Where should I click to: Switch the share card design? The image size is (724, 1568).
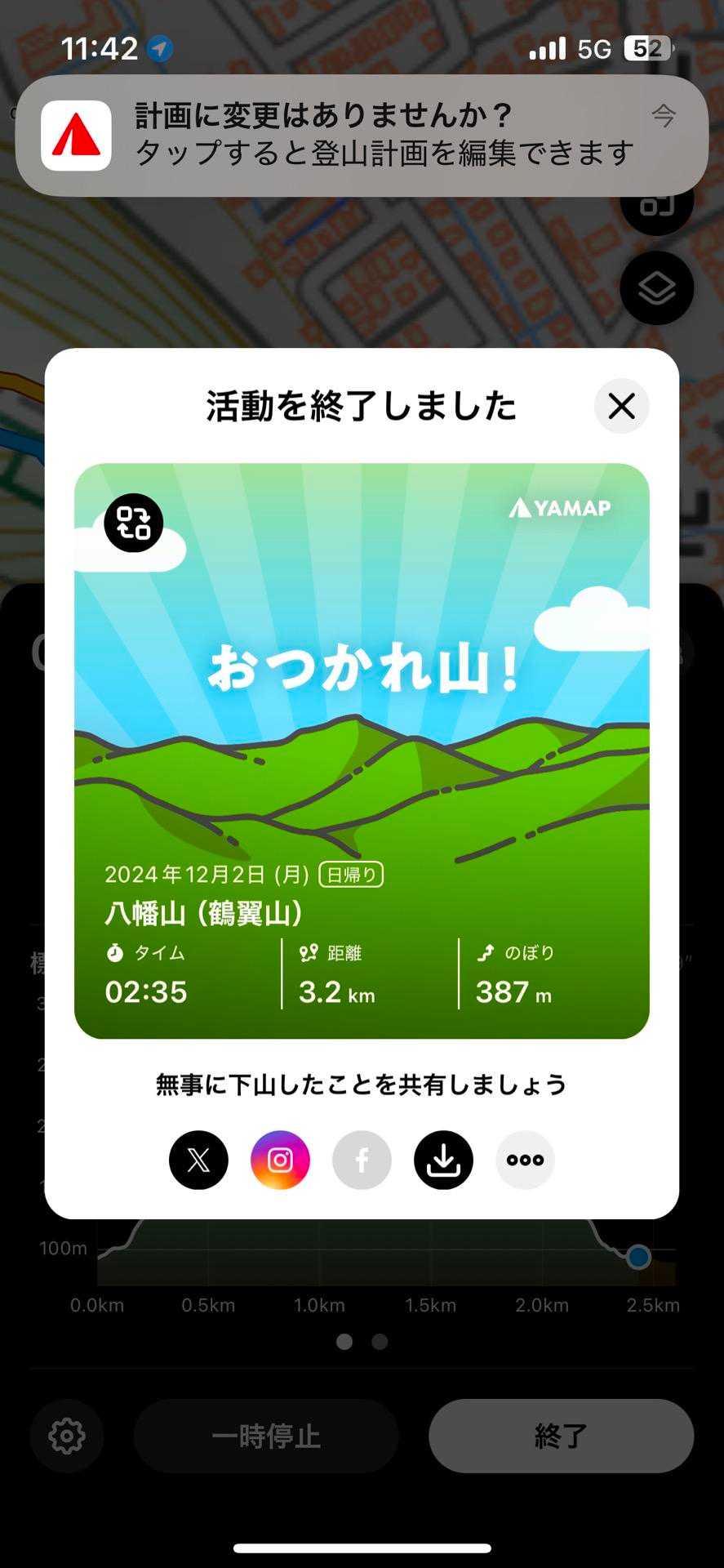[134, 523]
